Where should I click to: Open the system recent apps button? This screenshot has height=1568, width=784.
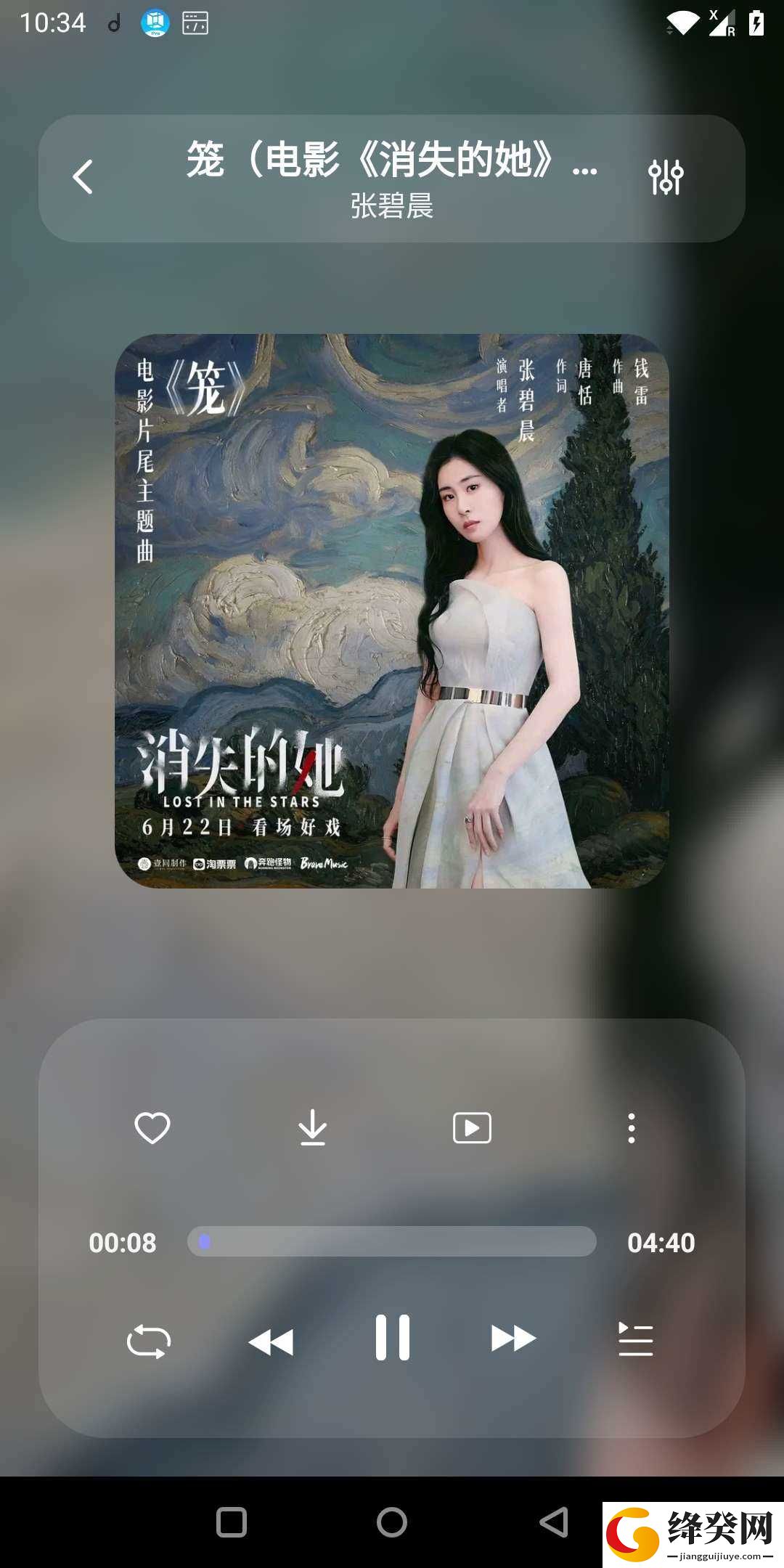point(232,1522)
